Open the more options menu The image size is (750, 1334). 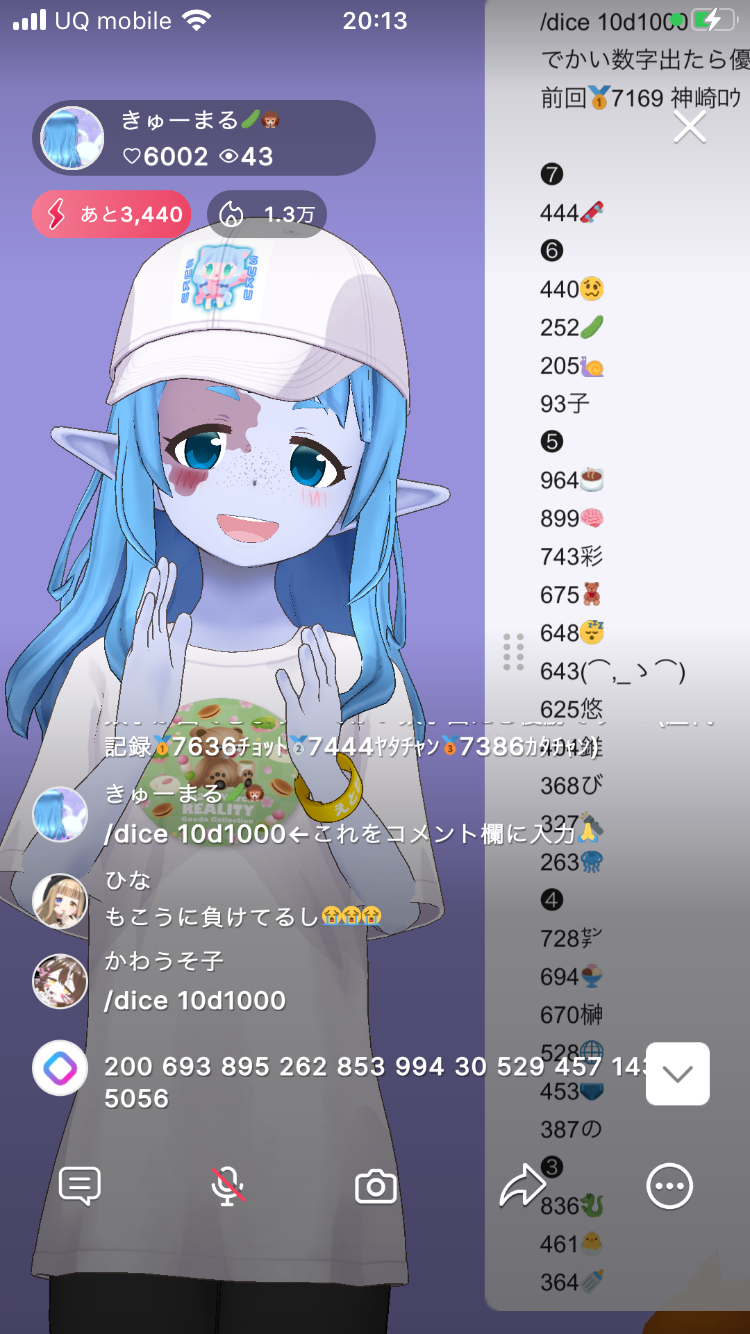(669, 1187)
